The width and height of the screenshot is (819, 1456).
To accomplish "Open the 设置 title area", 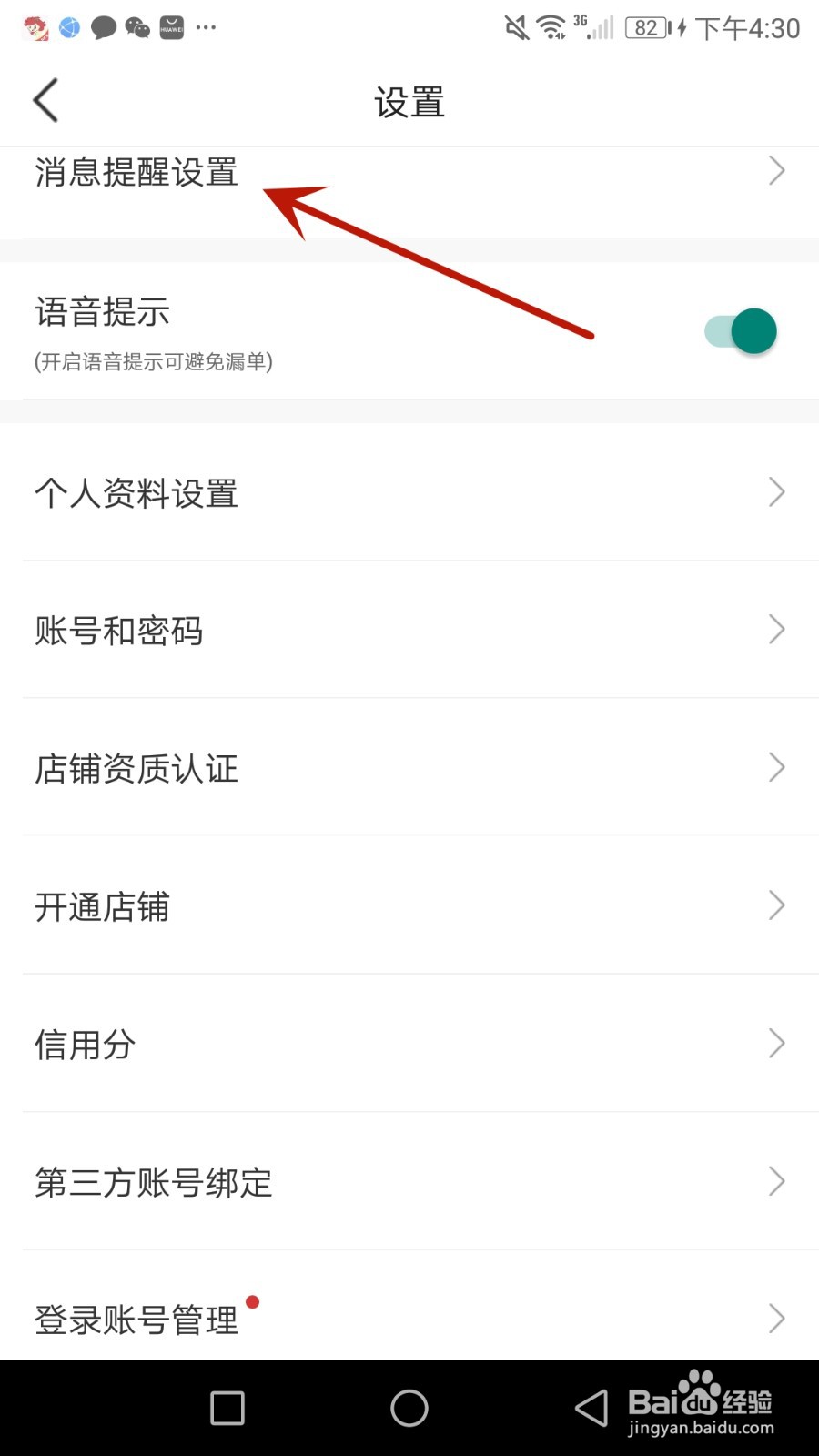I will tap(409, 103).
